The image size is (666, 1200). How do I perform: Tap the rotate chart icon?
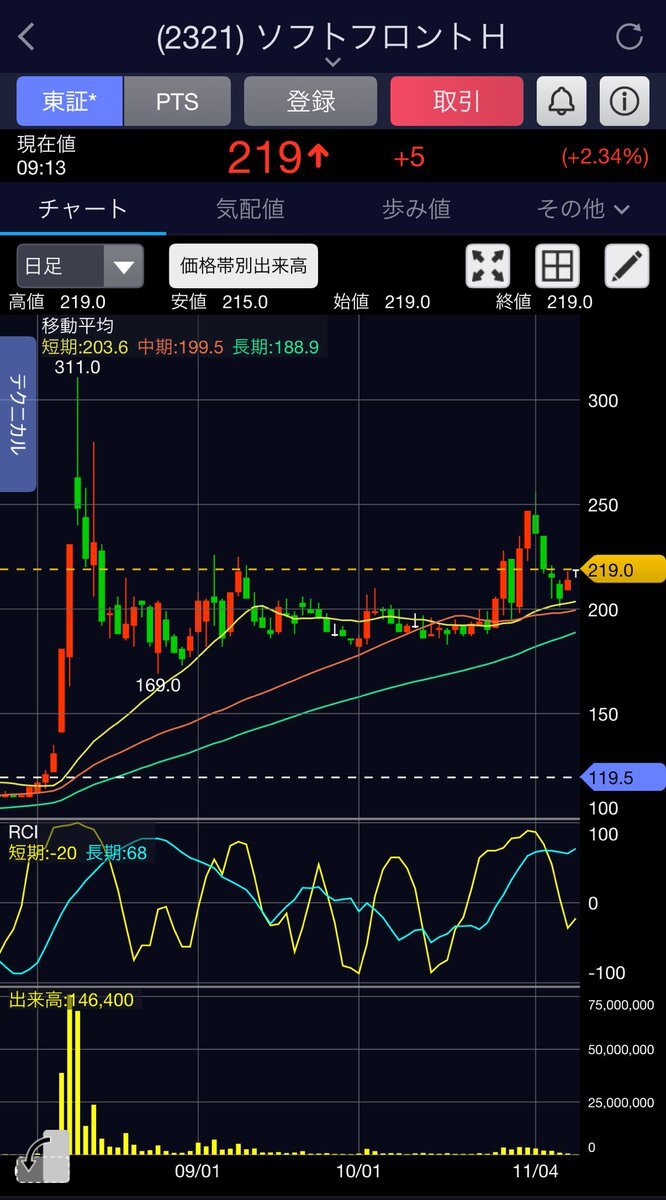tap(42, 1158)
